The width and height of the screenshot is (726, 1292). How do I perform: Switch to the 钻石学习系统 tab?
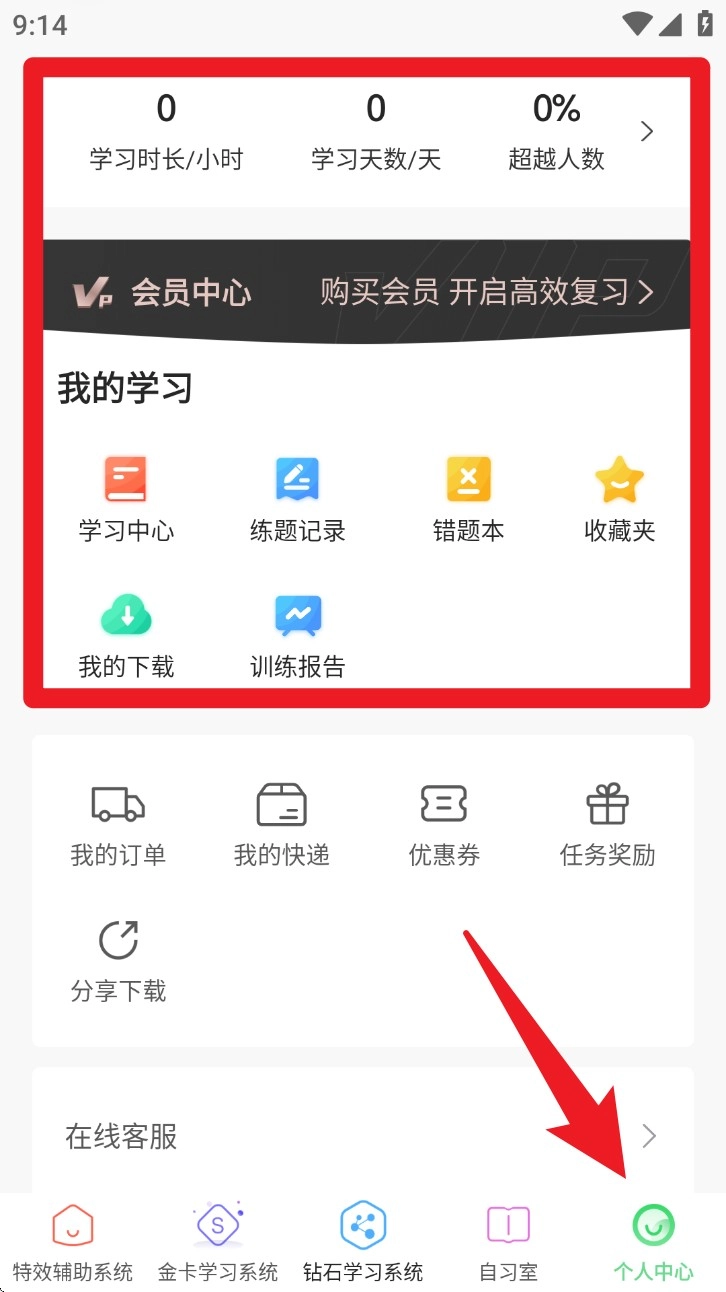coord(363,1242)
